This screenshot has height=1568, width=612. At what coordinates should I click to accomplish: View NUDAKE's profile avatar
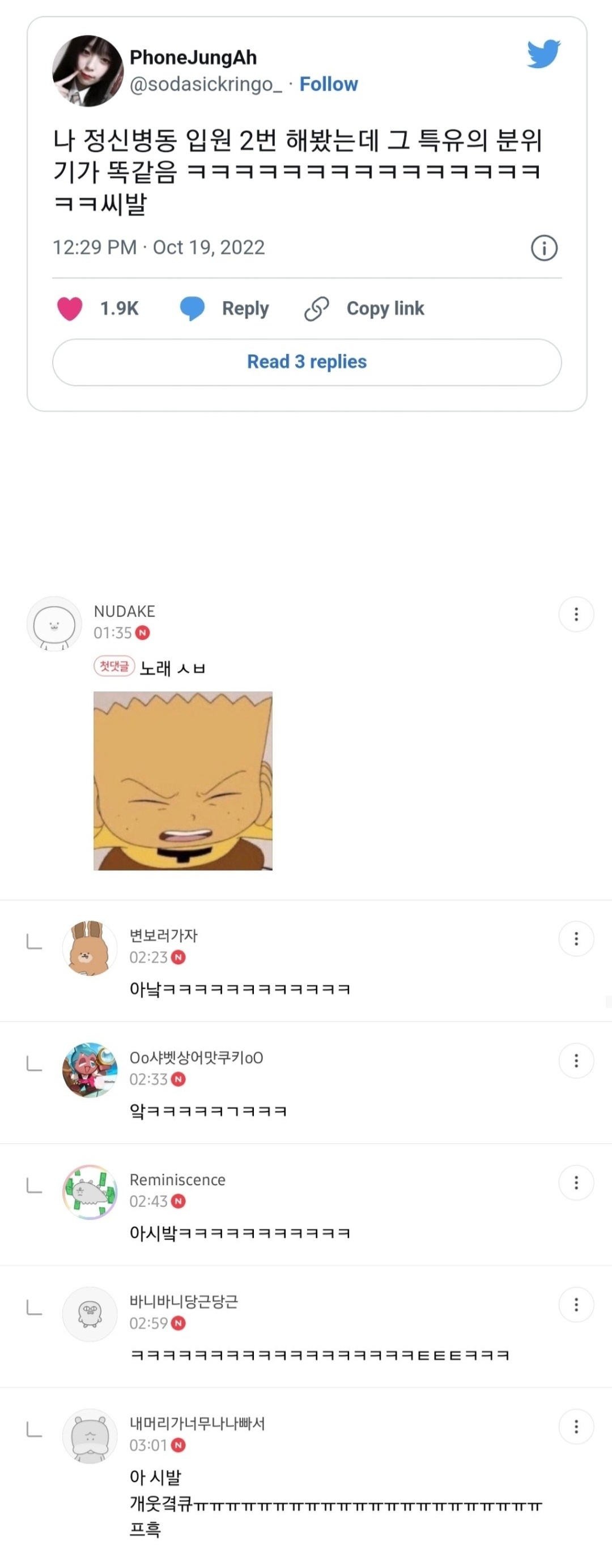pyautogui.click(x=54, y=624)
